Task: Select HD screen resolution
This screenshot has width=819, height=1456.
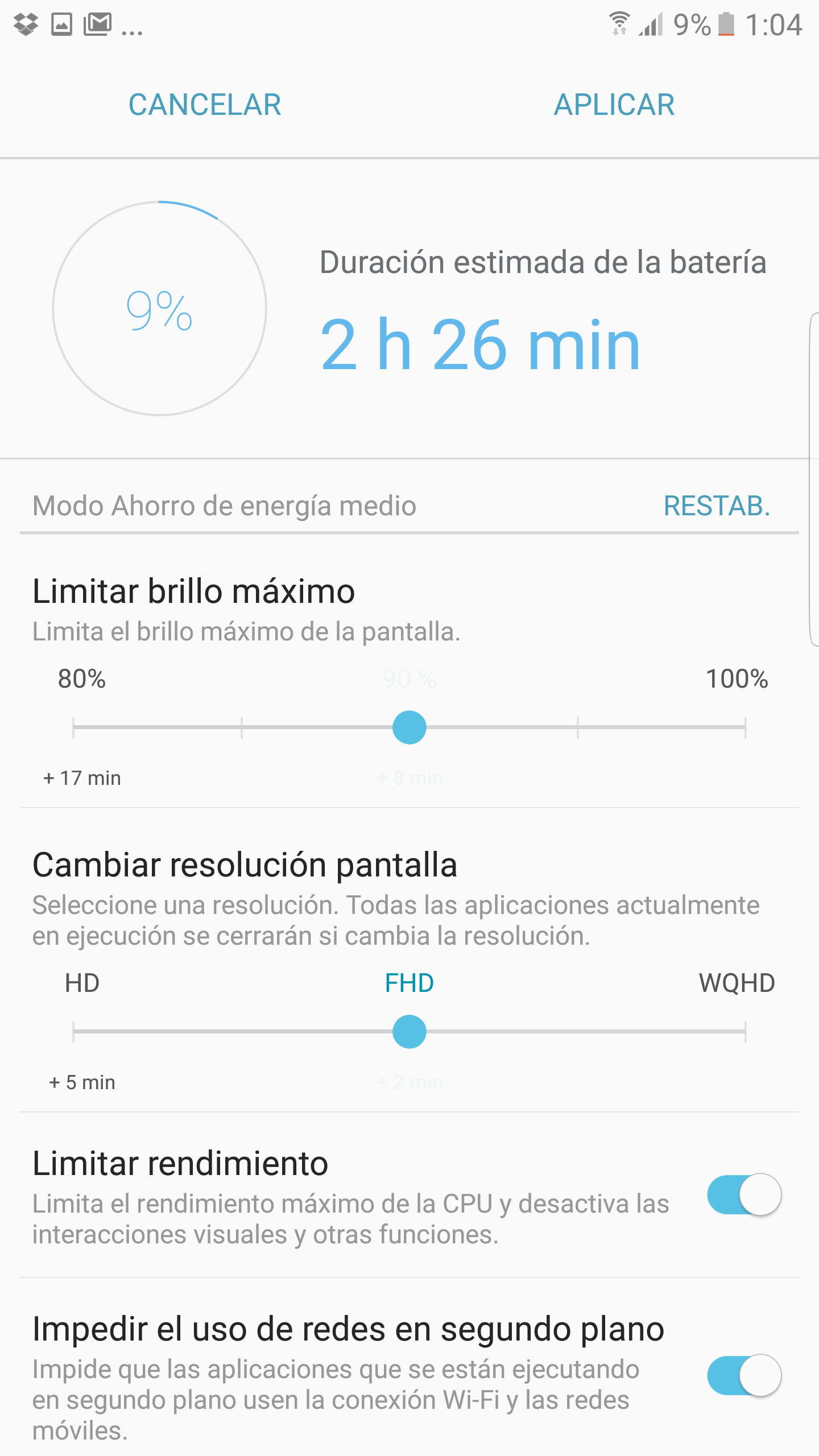Action: [x=74, y=1031]
